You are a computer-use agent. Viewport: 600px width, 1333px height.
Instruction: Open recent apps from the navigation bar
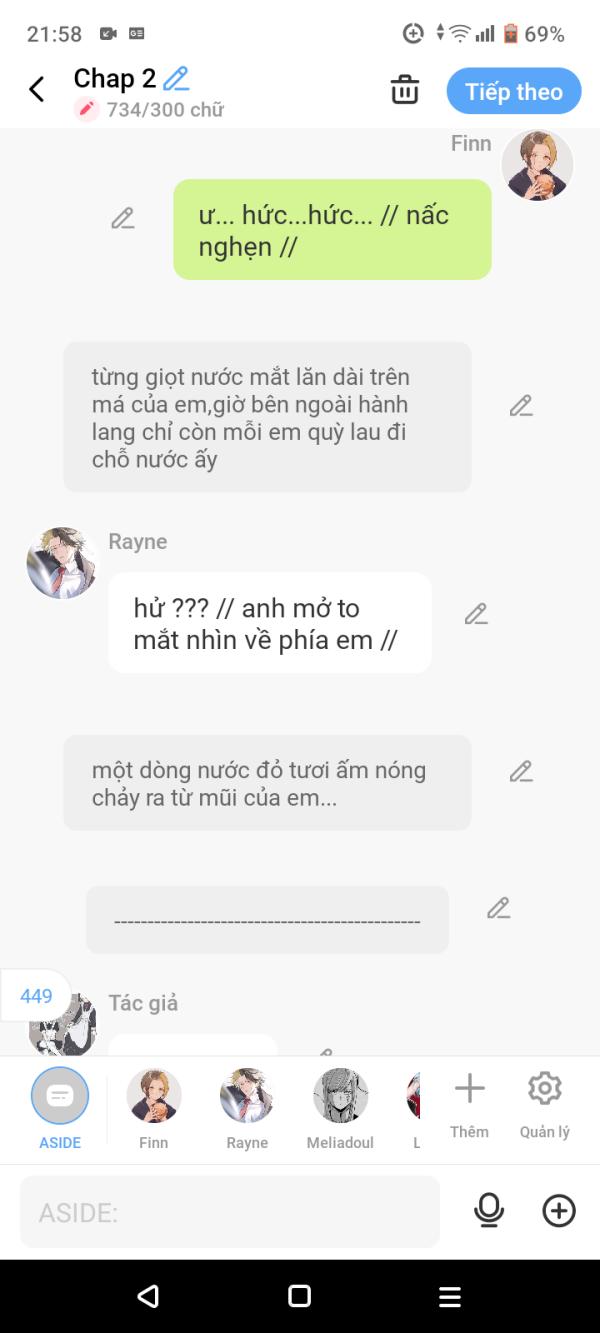coord(450,1297)
